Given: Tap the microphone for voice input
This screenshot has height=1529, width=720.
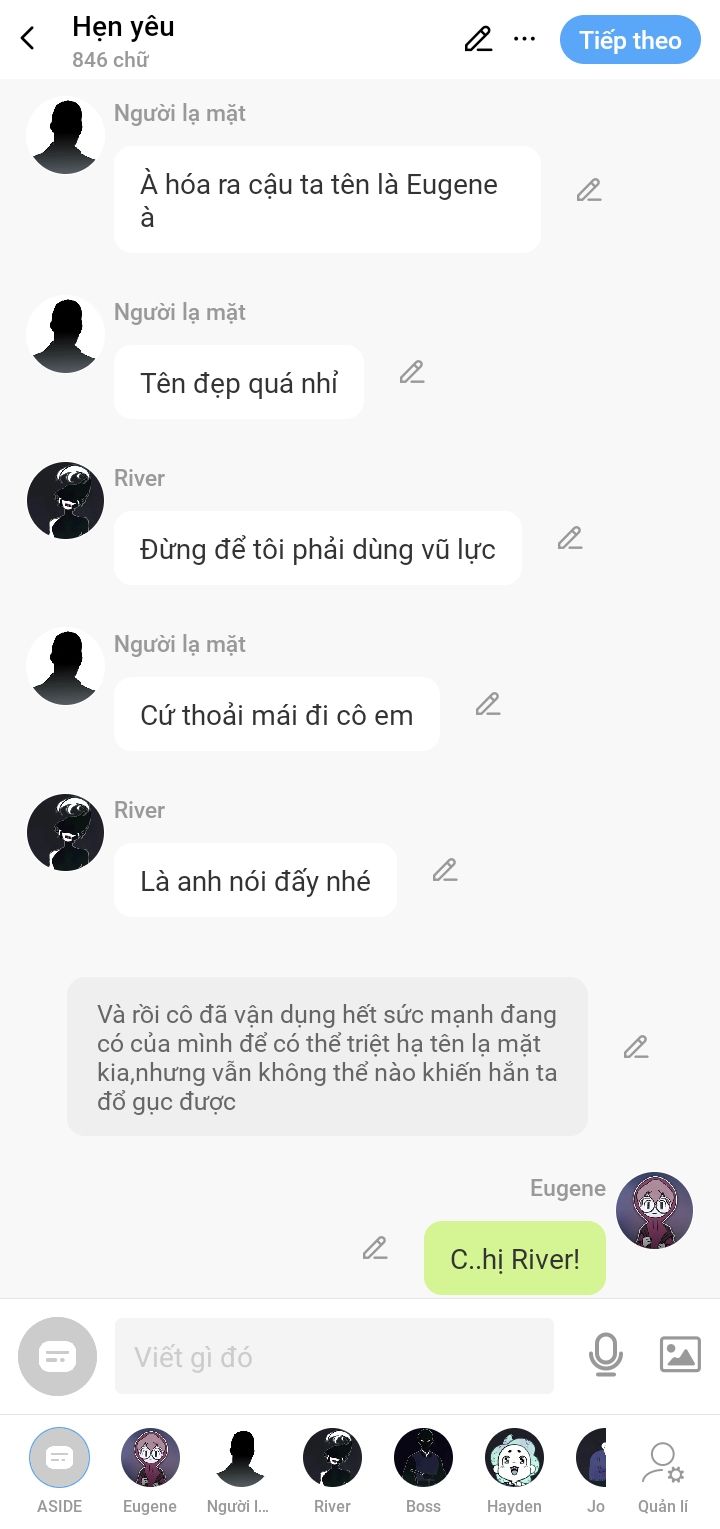Looking at the screenshot, I should [605, 1355].
